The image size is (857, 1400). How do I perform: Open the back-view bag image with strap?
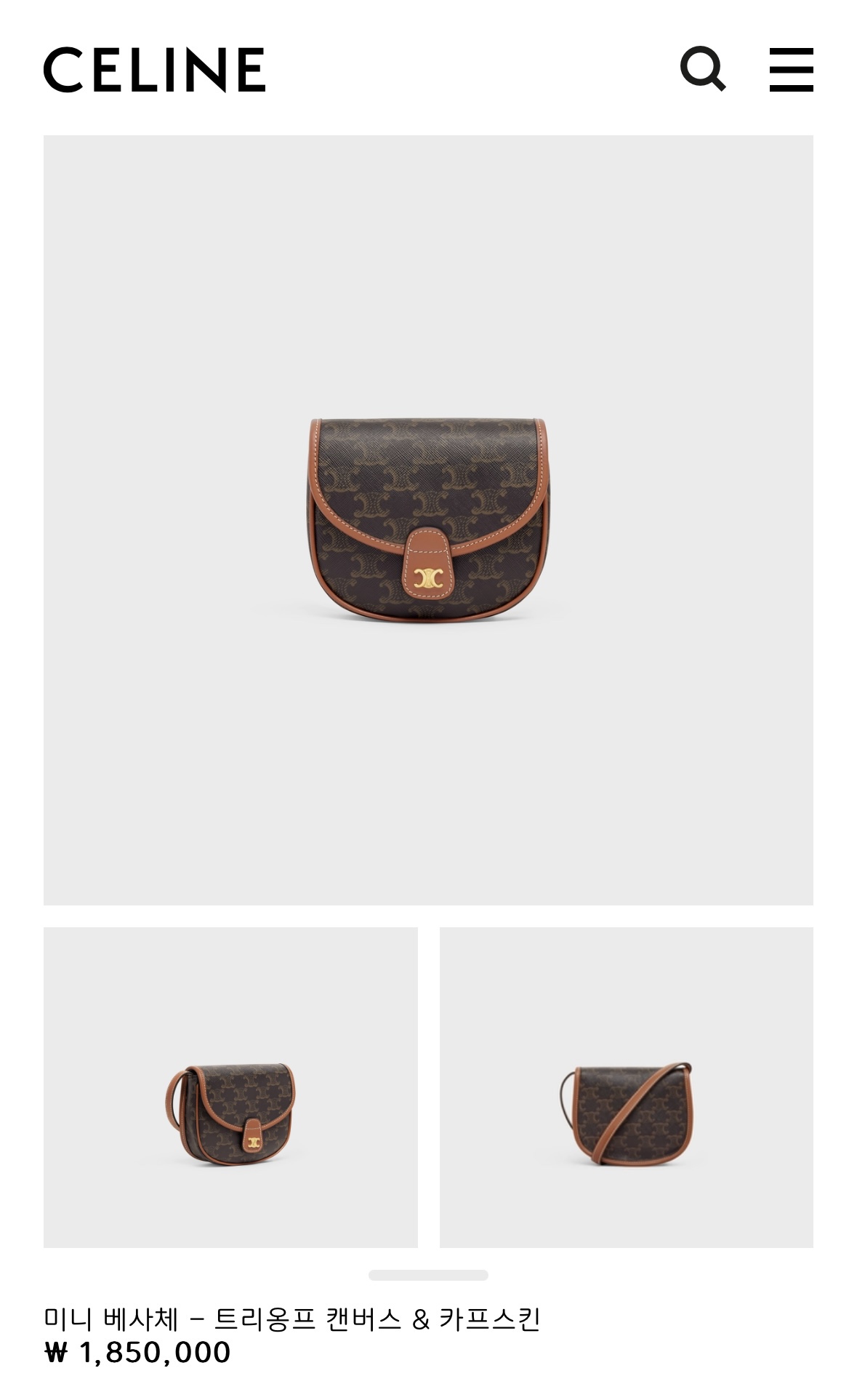(626, 1087)
